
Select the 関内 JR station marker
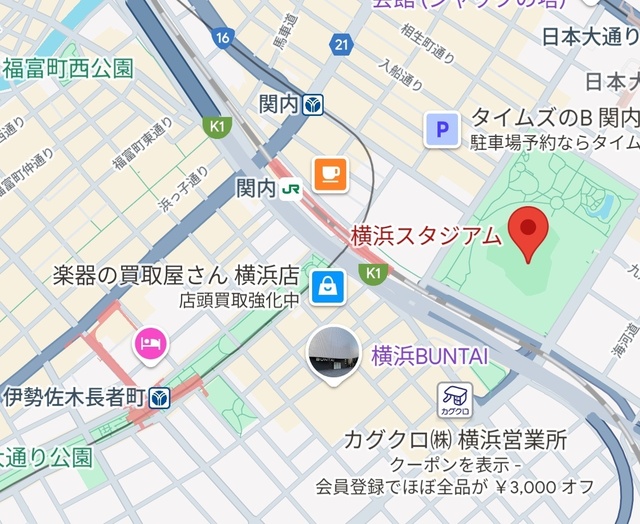[292, 188]
